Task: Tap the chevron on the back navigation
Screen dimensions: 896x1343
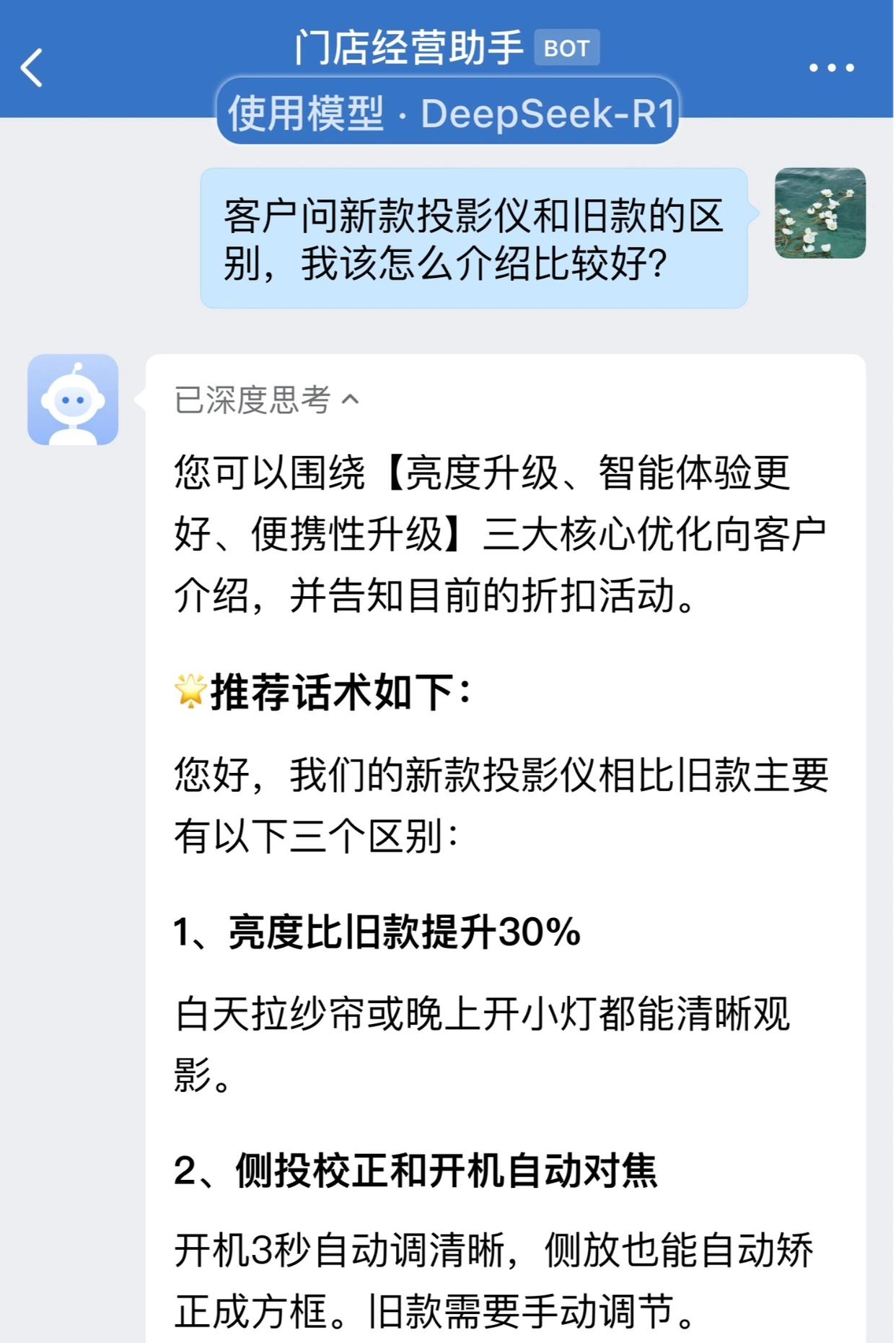Action: coord(32,67)
